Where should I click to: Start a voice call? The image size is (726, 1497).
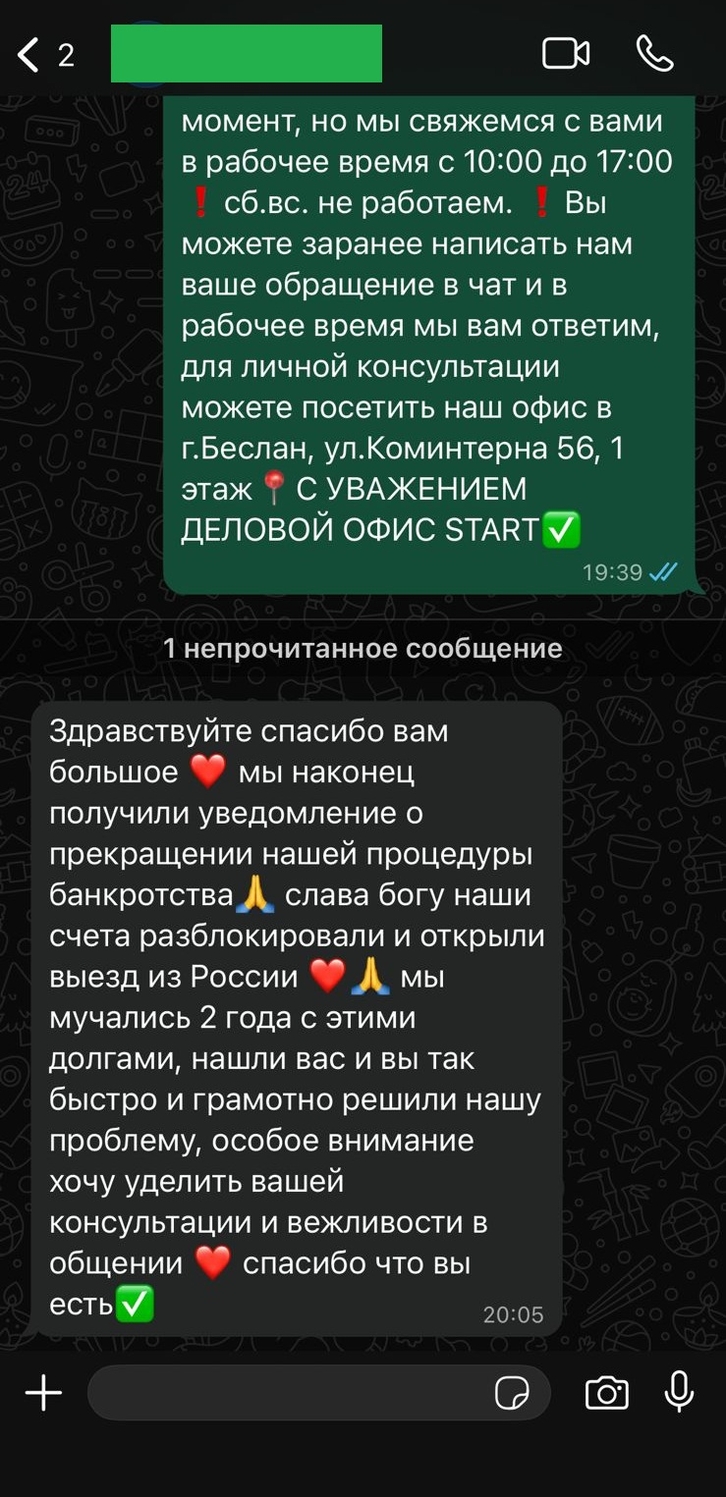point(655,54)
